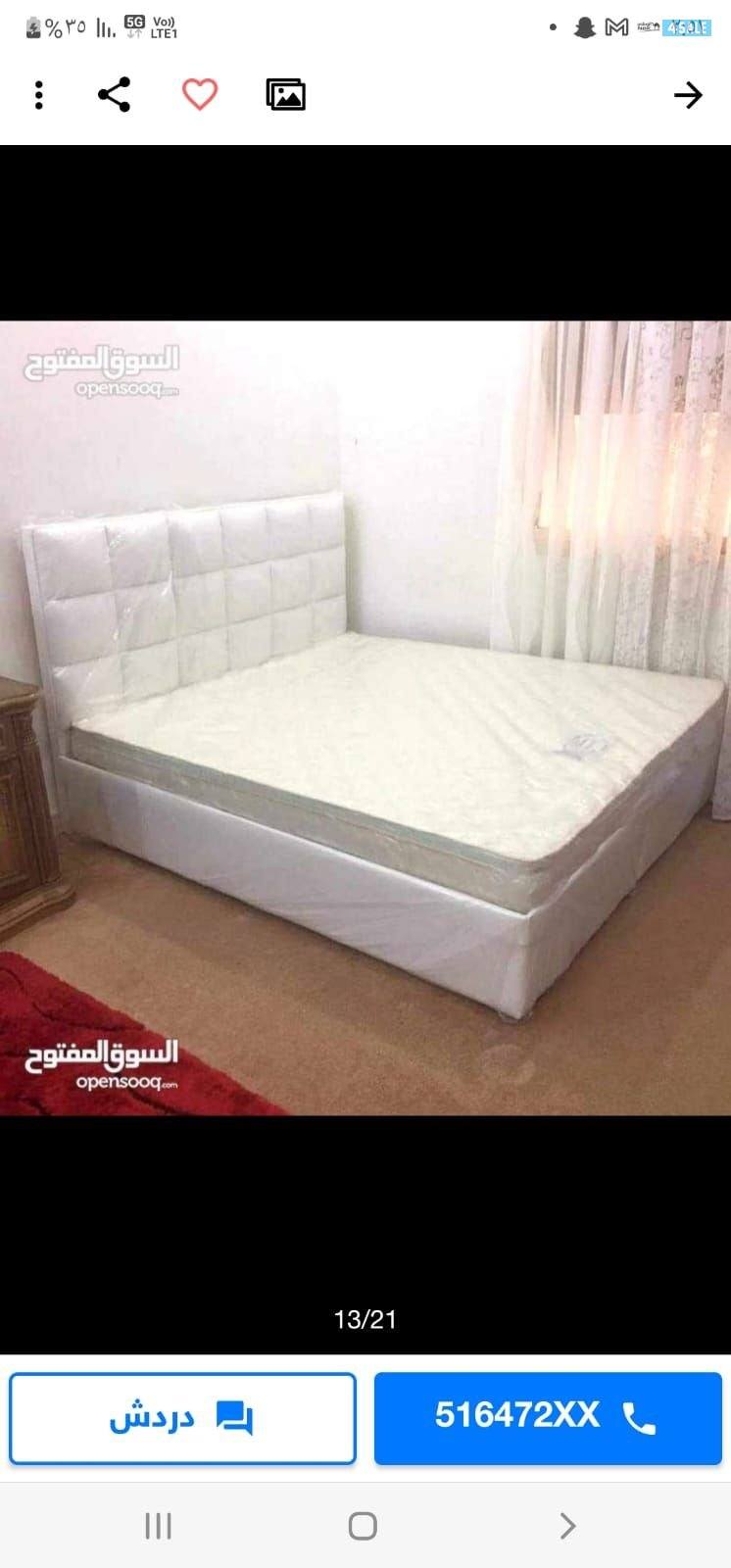Go to the phone's home screen
Image resolution: width=731 pixels, height=1568 pixels.
coord(363,1526)
